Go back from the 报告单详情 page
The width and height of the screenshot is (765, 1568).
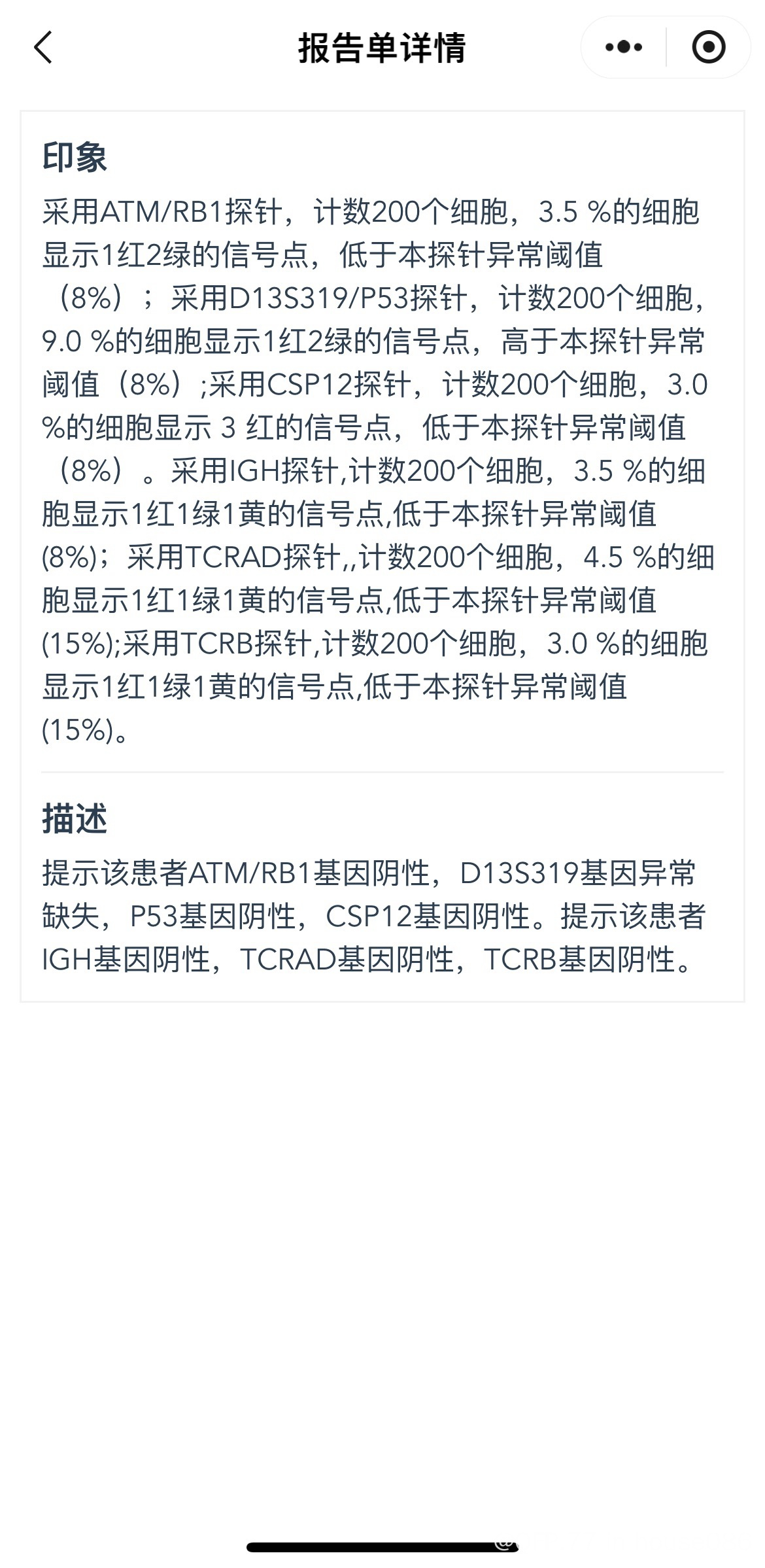43,48
